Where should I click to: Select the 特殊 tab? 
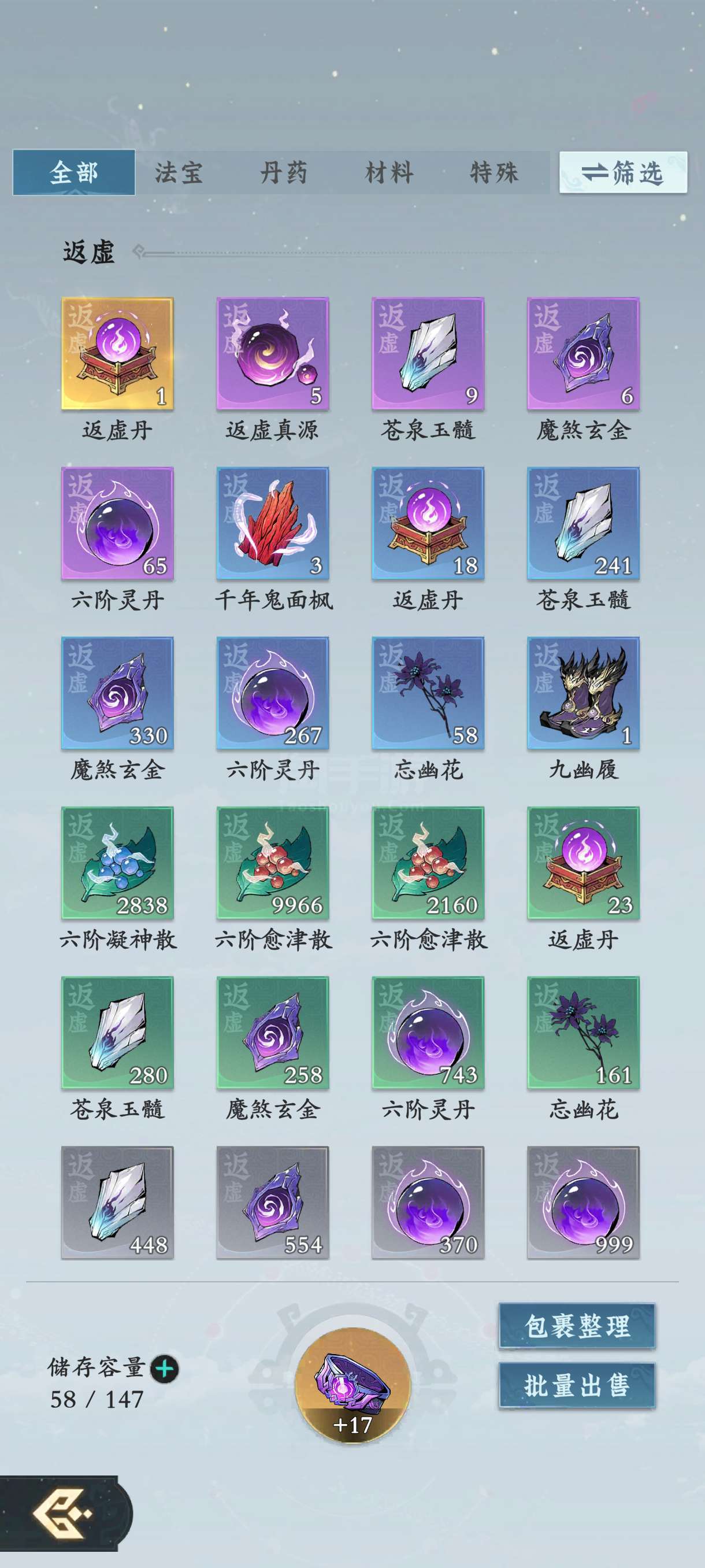(494, 173)
